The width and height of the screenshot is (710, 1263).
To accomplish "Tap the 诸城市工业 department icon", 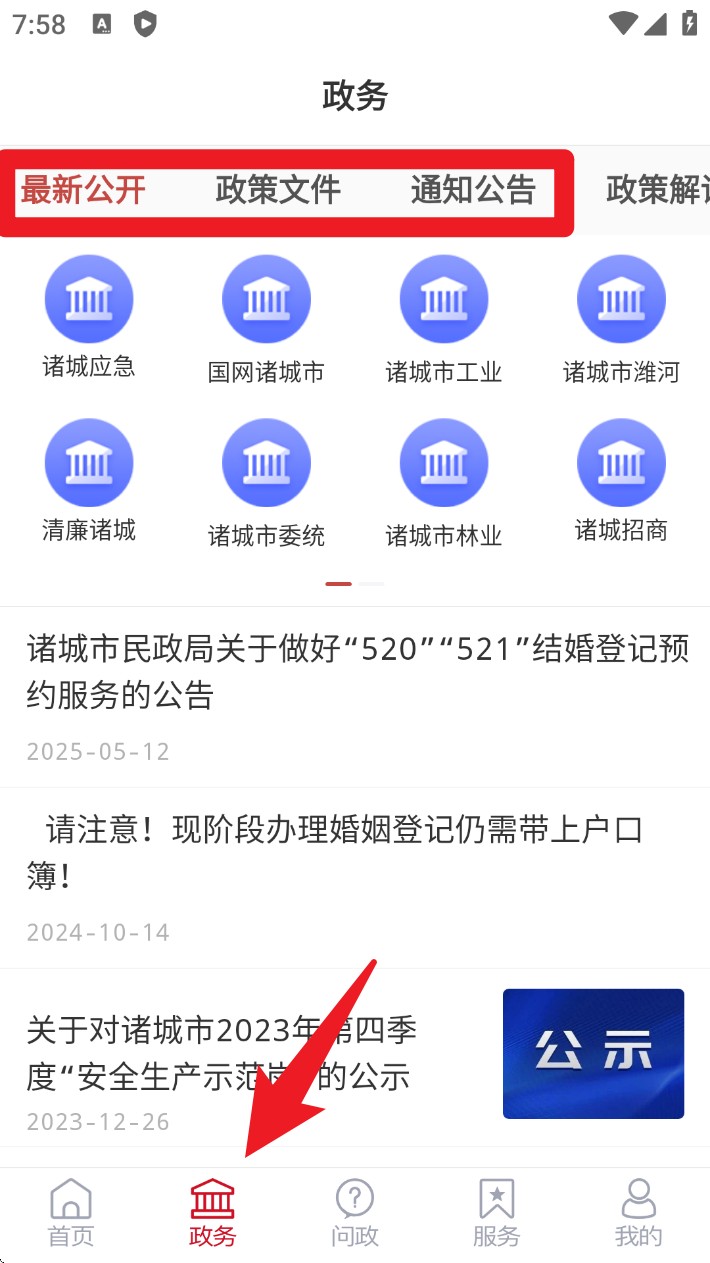I will 444,299.
